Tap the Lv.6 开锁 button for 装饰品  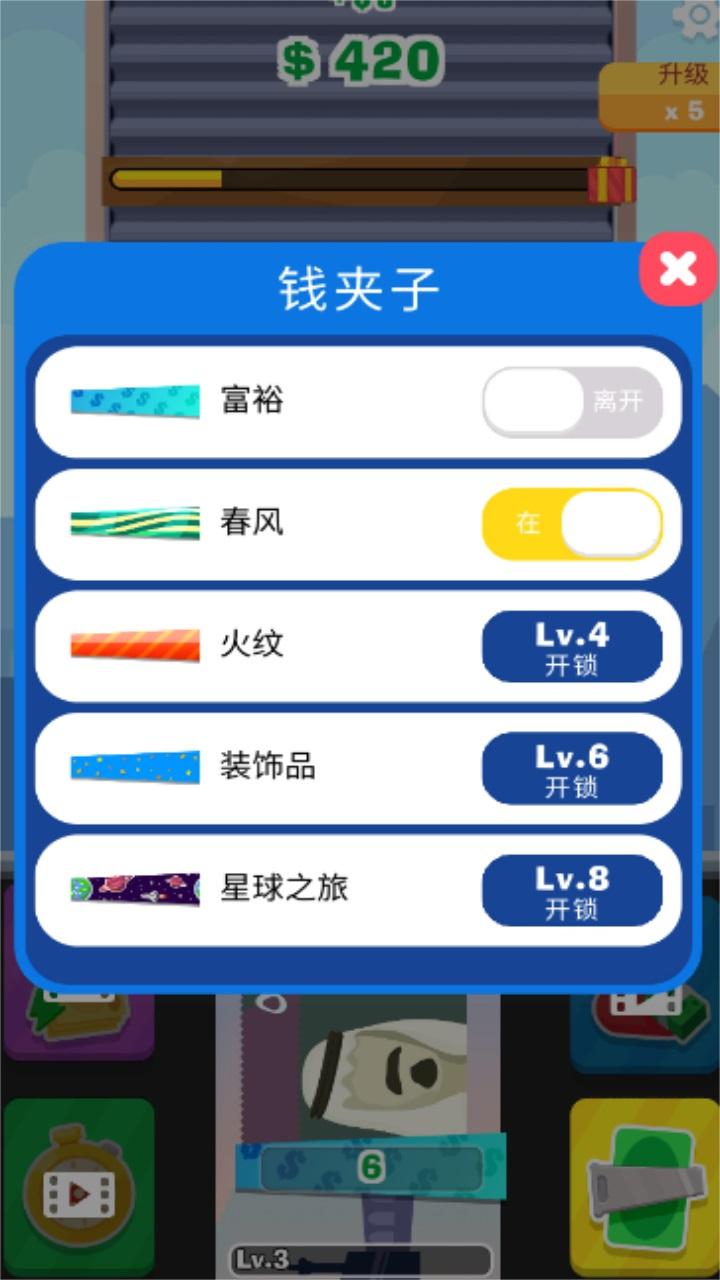pos(572,768)
